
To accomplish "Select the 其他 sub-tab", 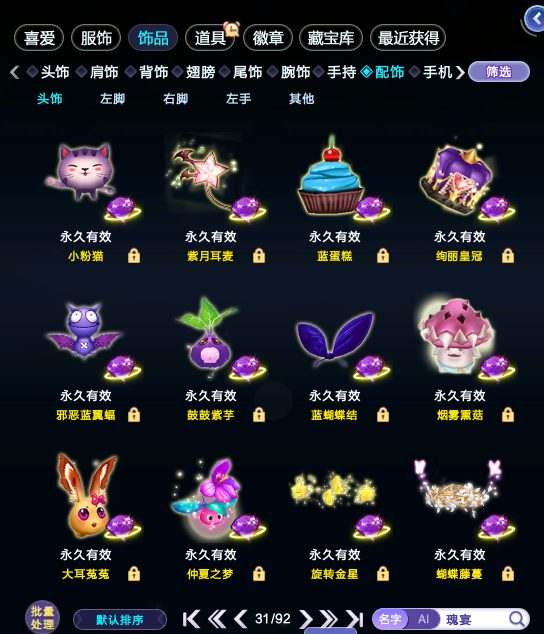I will (301, 99).
